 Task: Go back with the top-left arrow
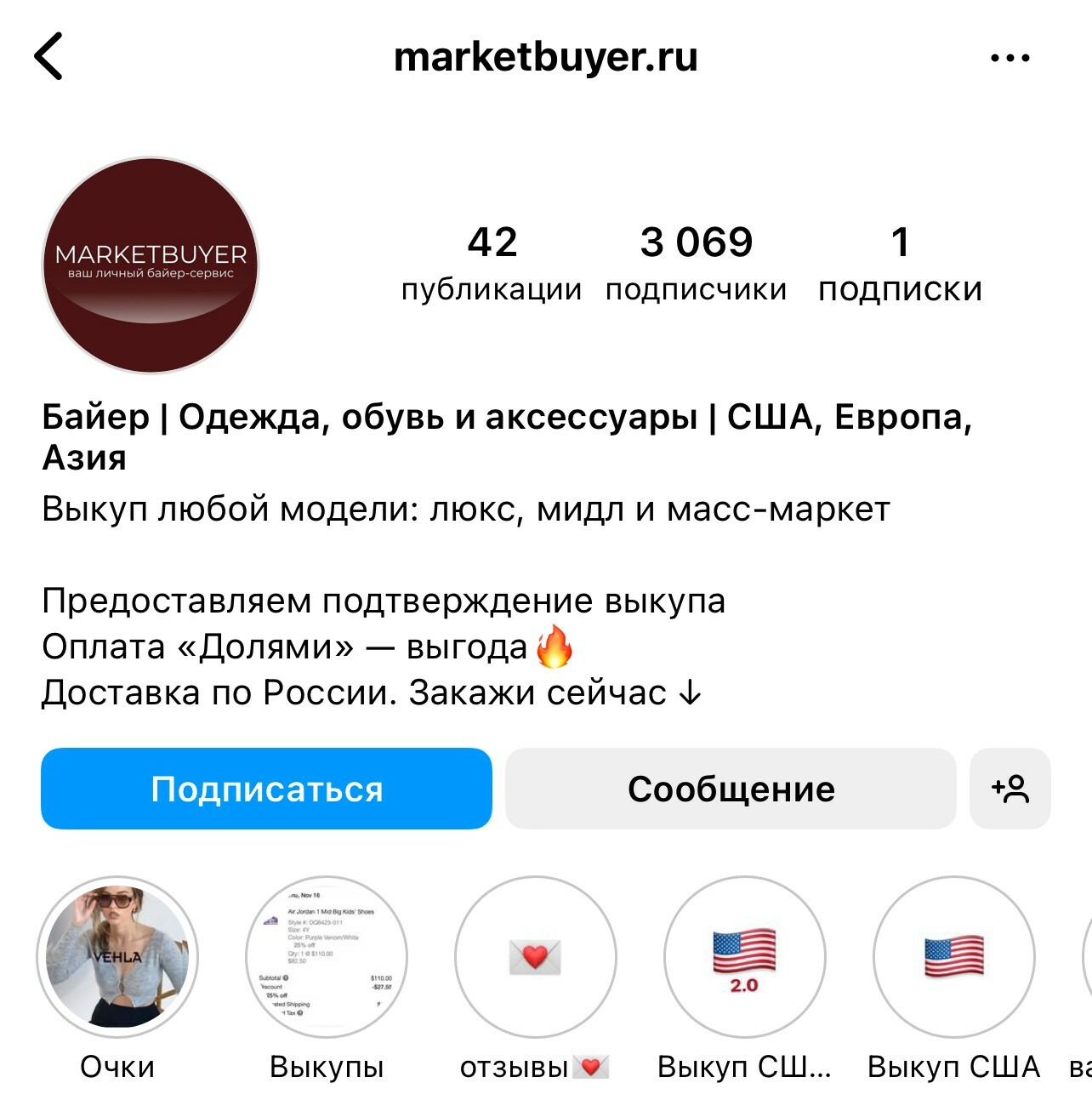click(x=49, y=57)
